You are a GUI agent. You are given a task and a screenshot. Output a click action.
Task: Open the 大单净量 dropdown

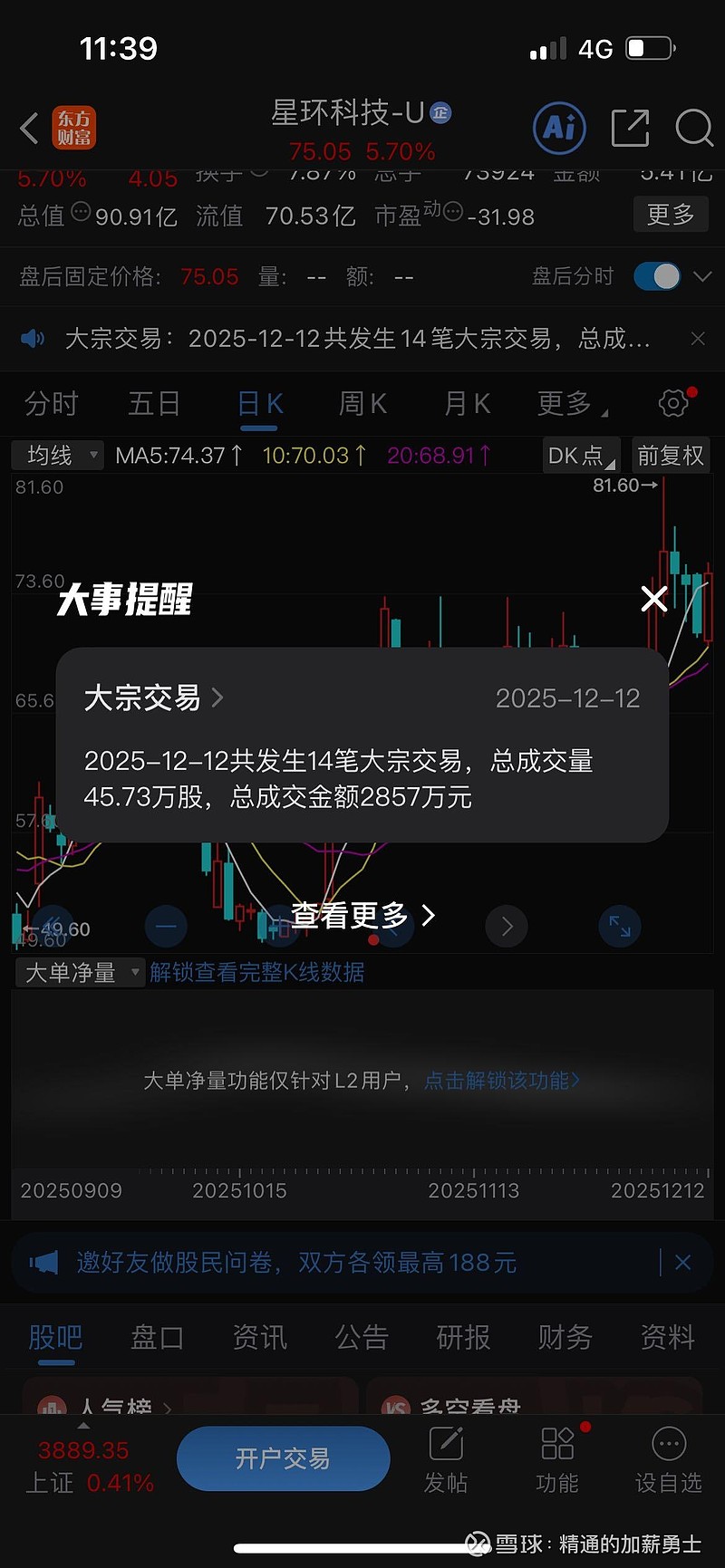80,971
